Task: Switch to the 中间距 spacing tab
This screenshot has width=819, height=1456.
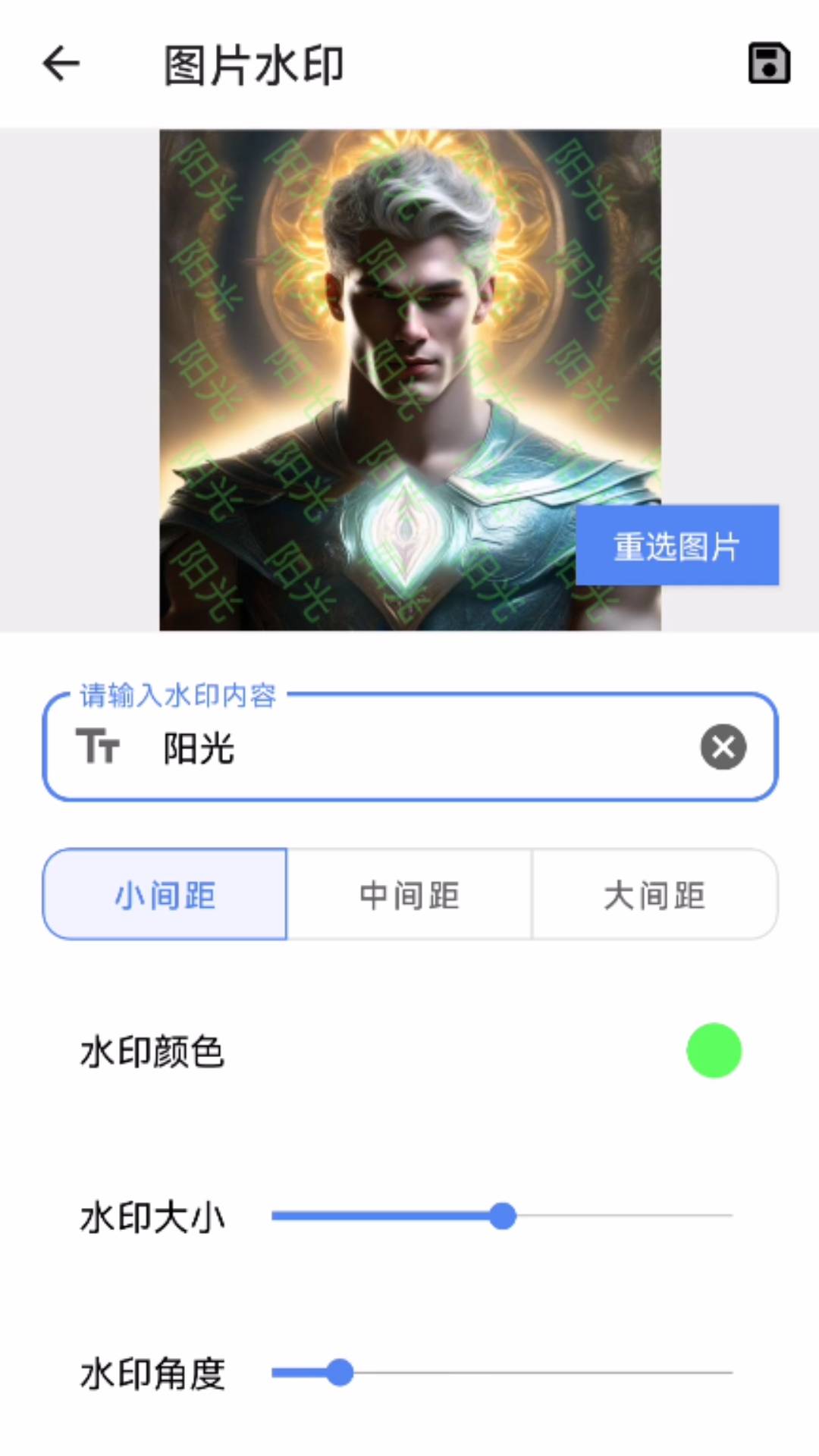Action: [x=409, y=895]
